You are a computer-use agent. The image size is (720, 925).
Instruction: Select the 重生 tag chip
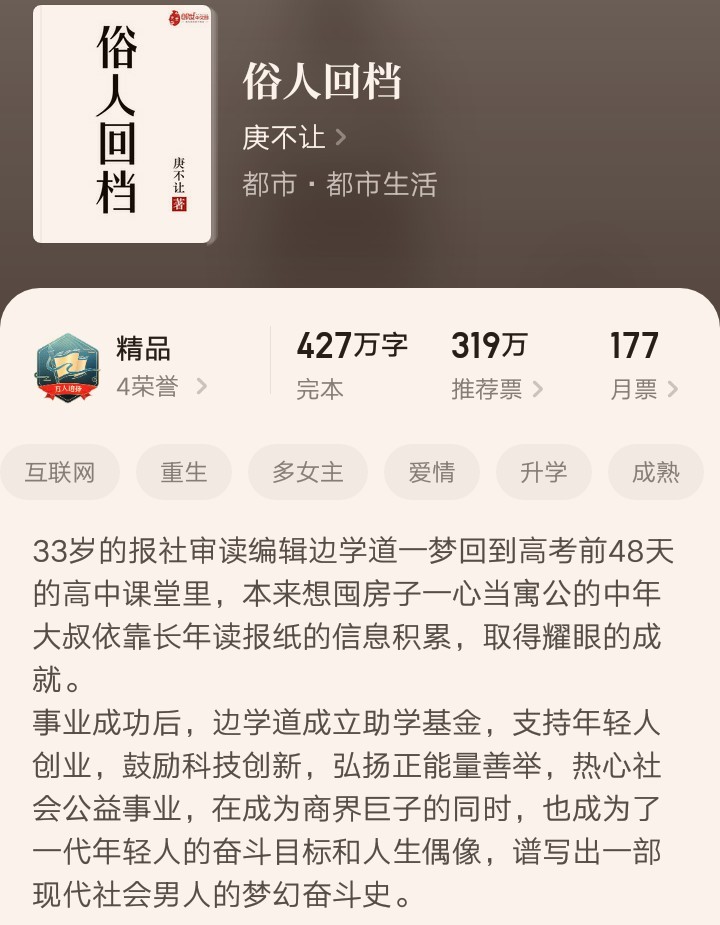coord(184,472)
